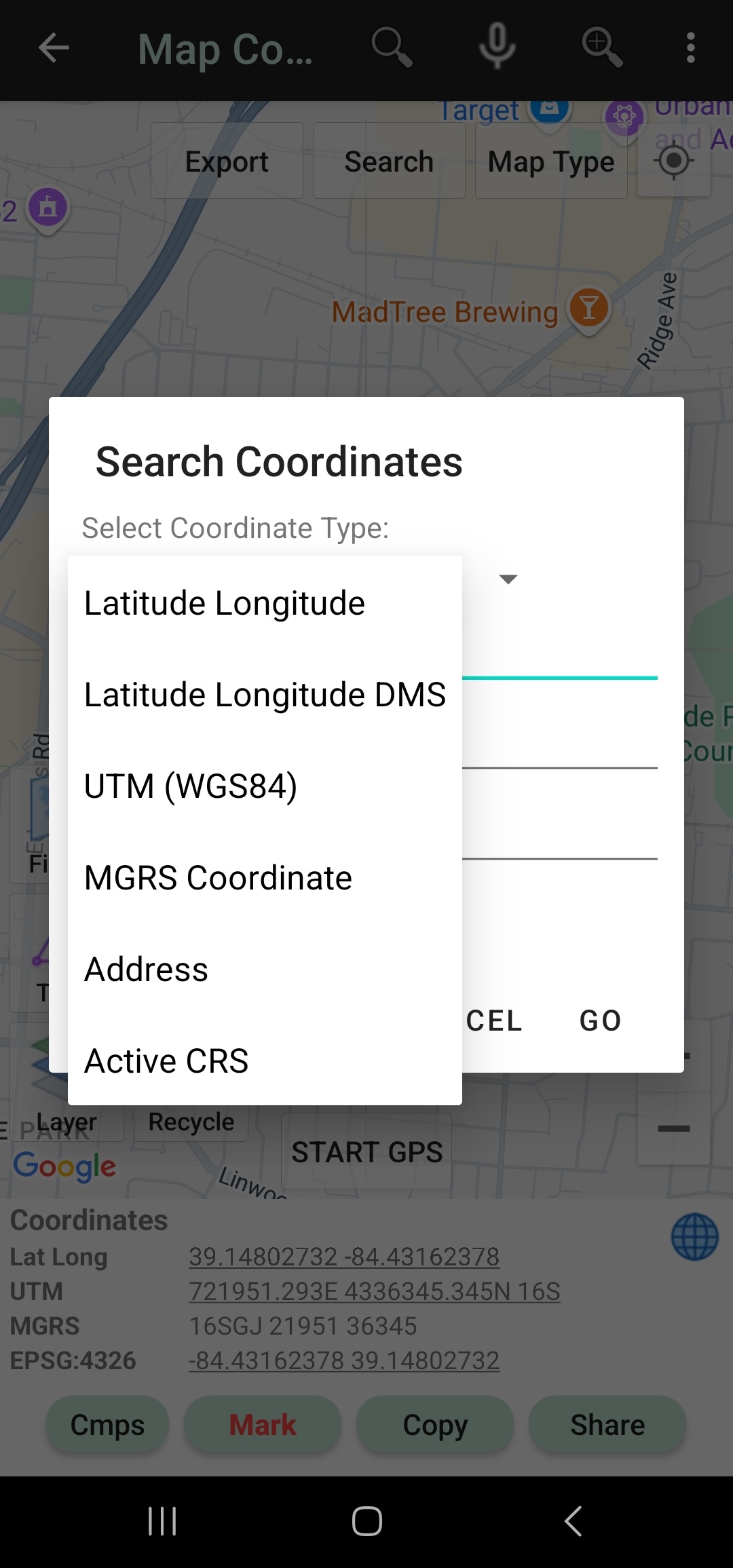Choose Address from the coordinate list
This screenshot has height=1568, width=733.
tap(146, 969)
